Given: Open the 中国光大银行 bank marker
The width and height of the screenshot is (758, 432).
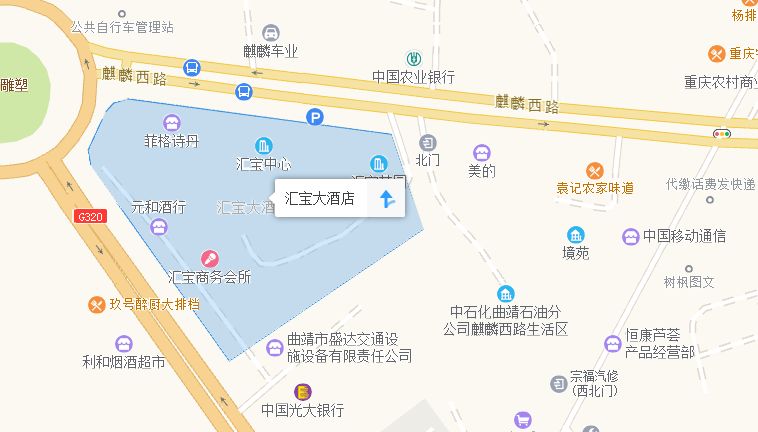Looking at the screenshot, I should (302, 391).
